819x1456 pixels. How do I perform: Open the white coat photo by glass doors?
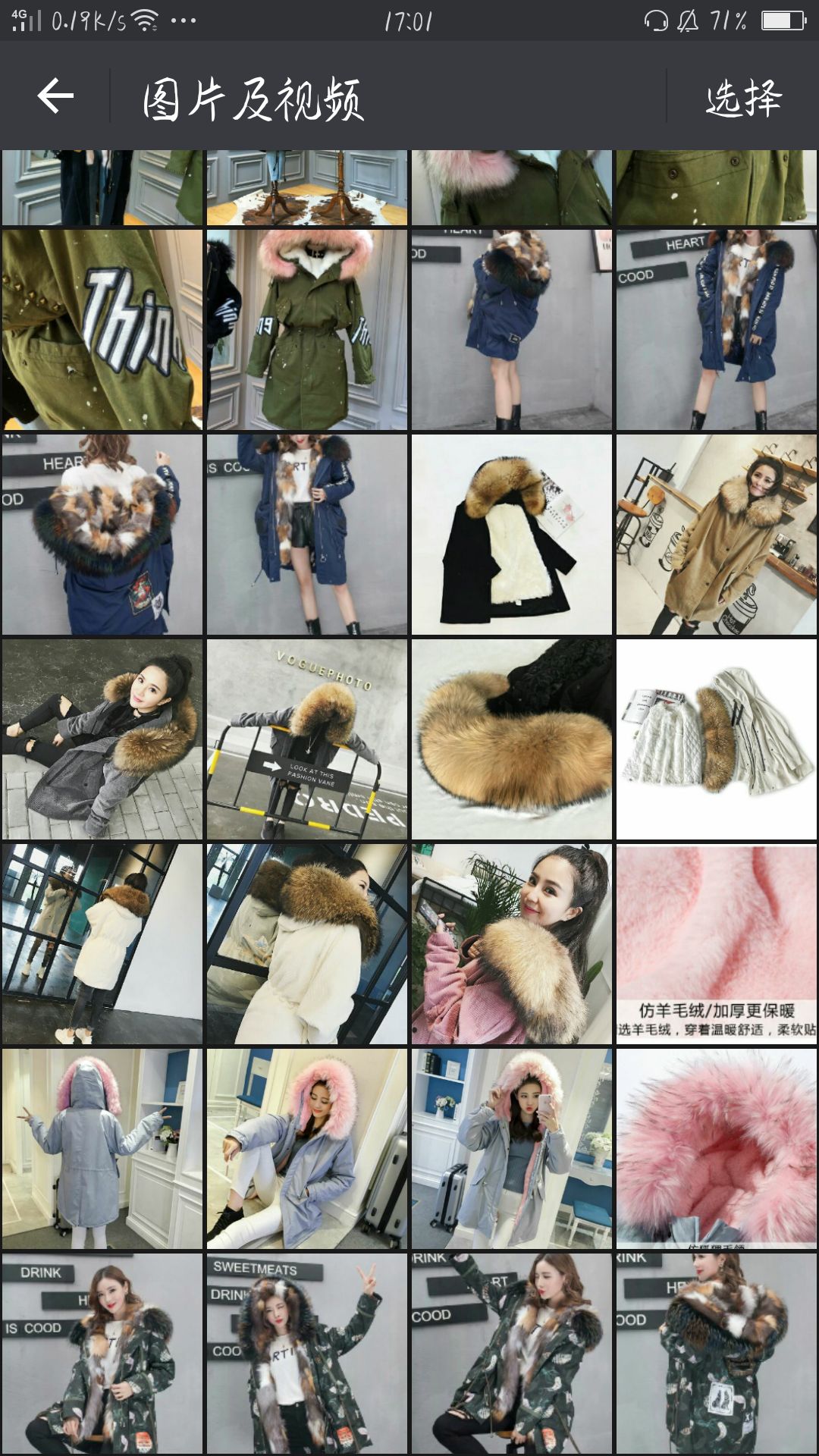click(102, 944)
